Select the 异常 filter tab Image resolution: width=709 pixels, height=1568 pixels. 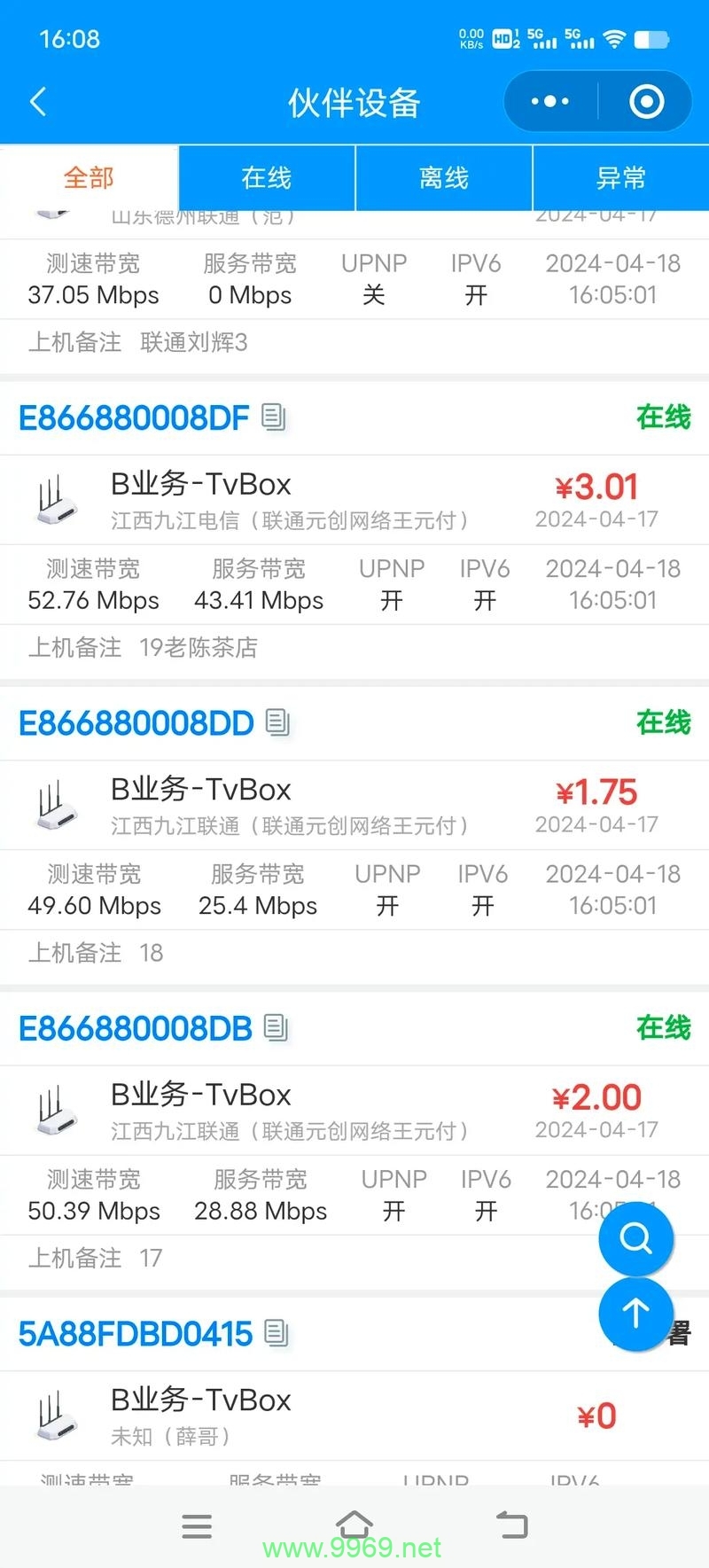click(x=620, y=177)
